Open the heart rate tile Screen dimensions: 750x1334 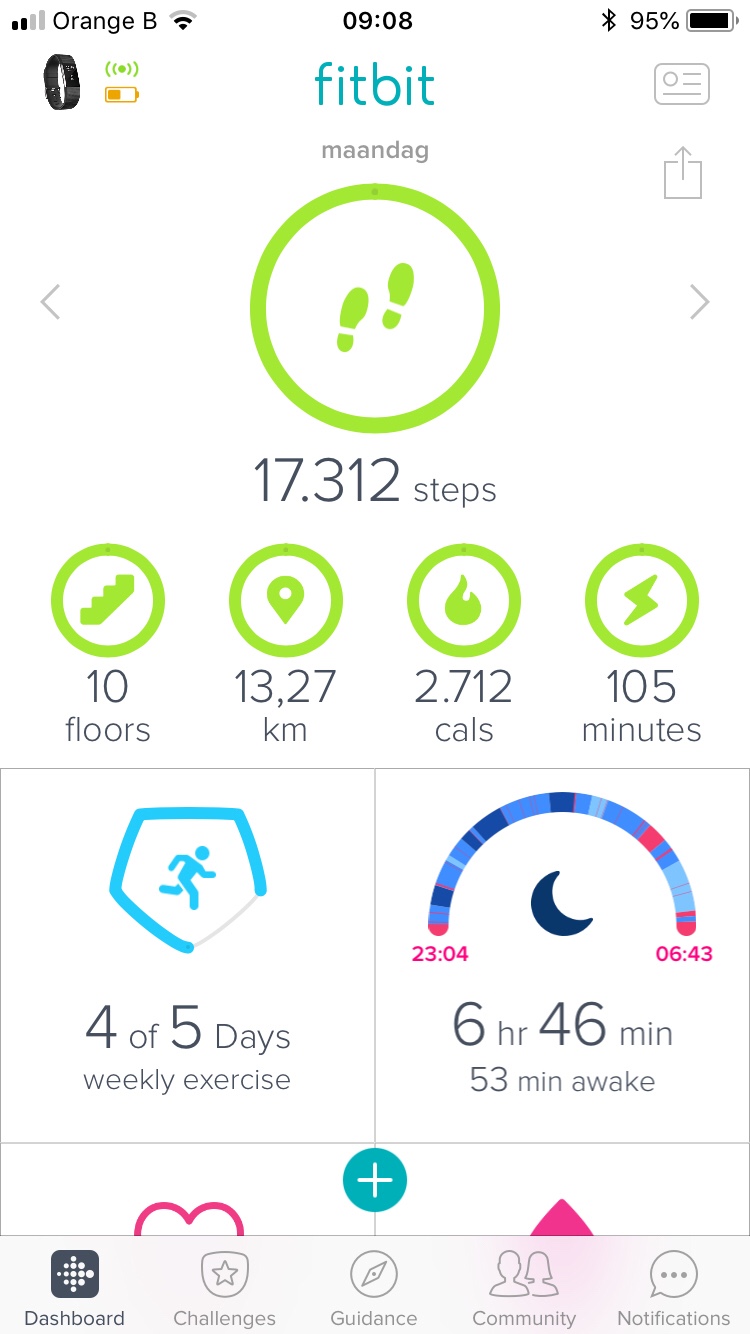pyautogui.click(x=188, y=1216)
